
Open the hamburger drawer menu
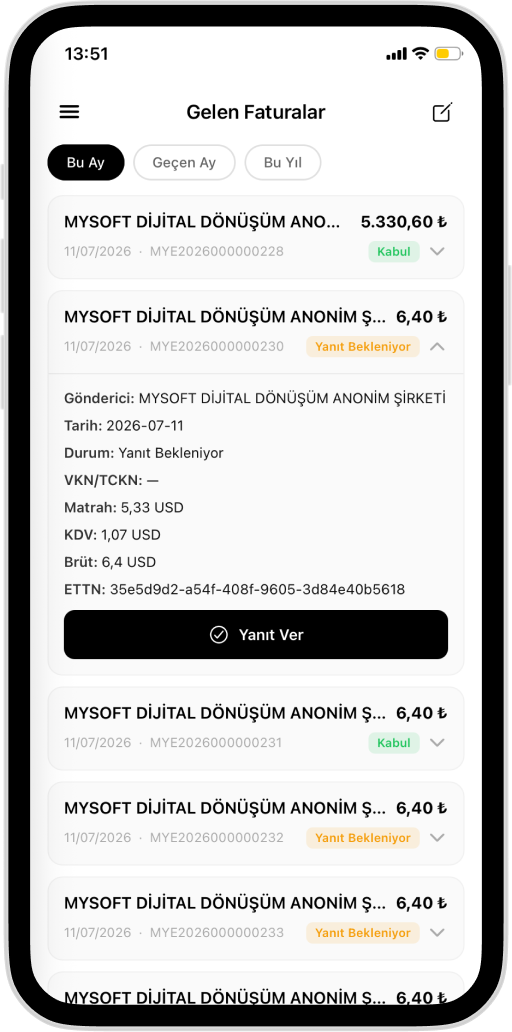coord(69,112)
